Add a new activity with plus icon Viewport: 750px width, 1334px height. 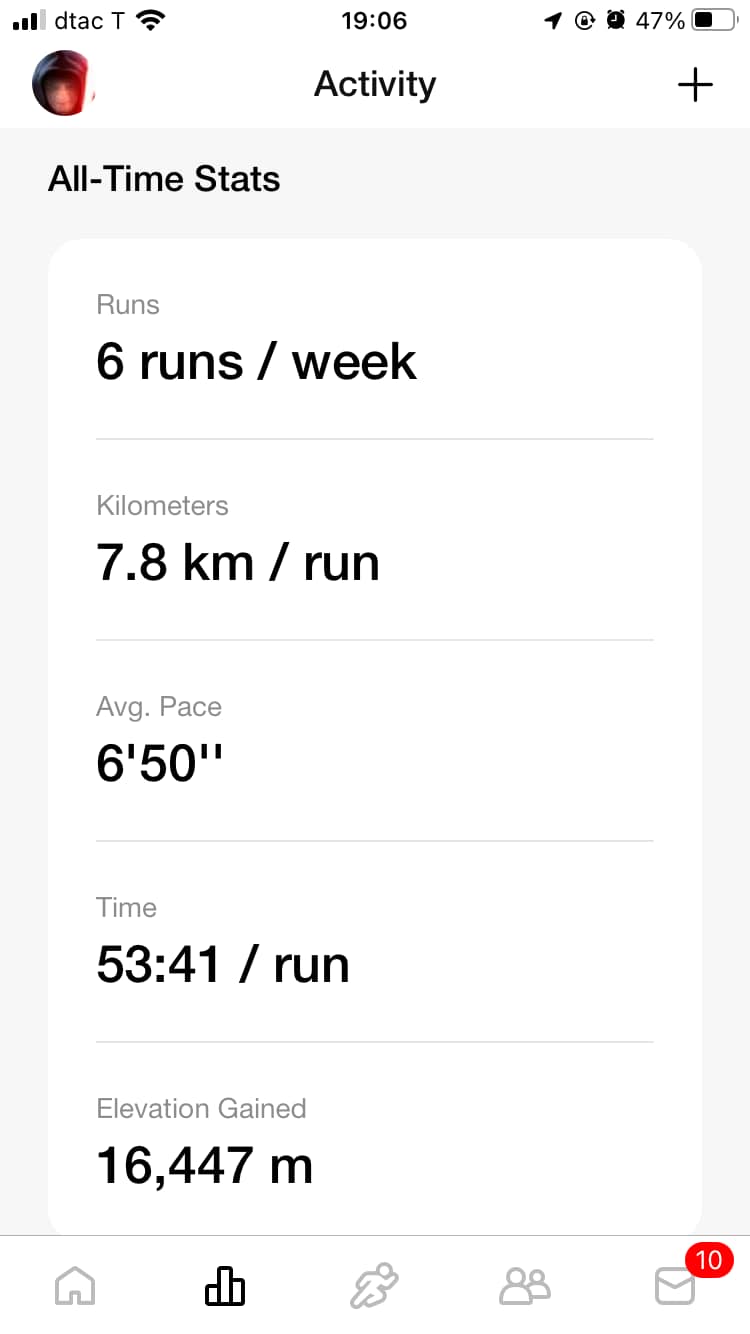[x=695, y=85]
